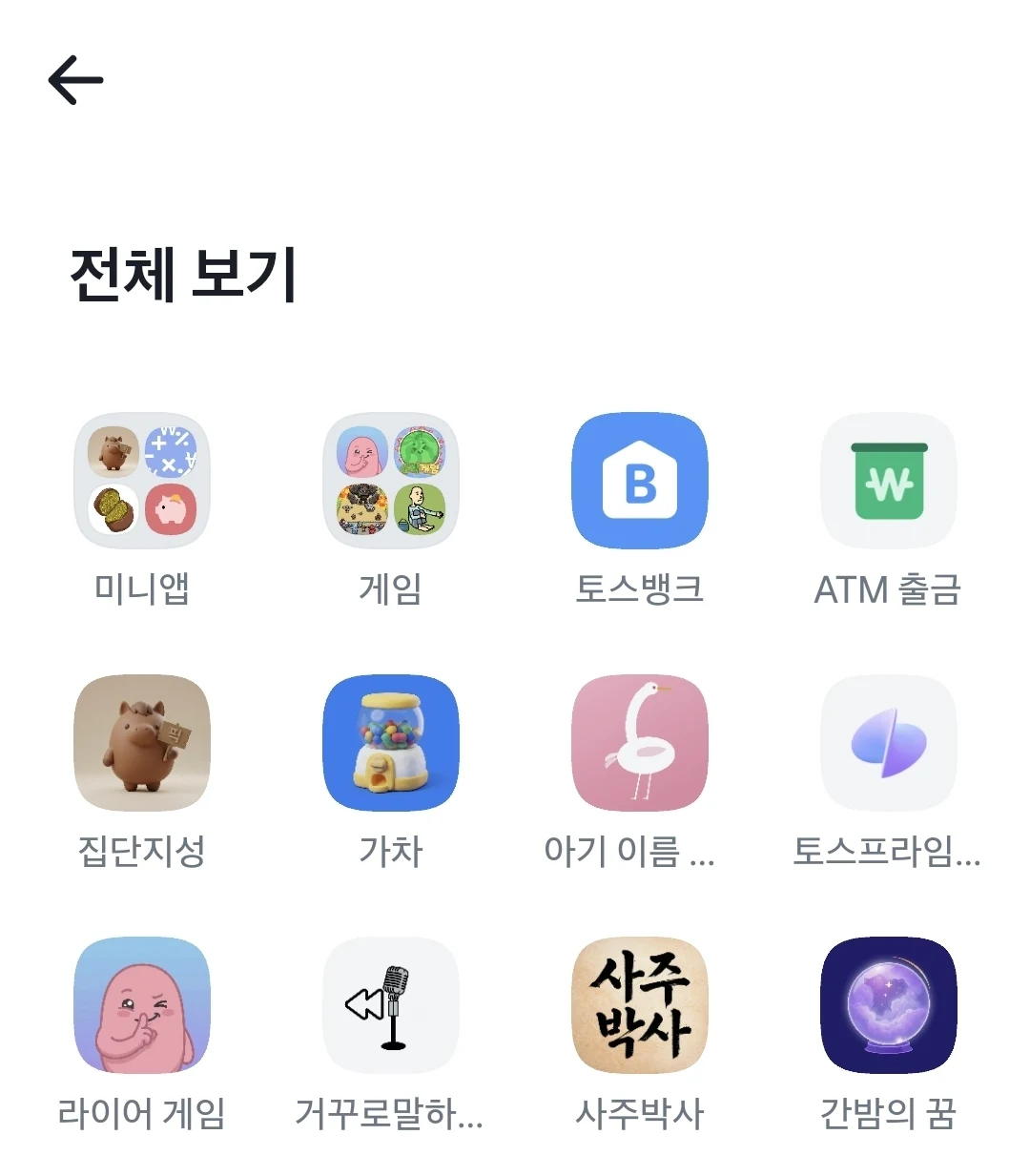Click the 간밤의 꿈 label
The height and width of the screenshot is (1176, 1030).
[888, 1111]
